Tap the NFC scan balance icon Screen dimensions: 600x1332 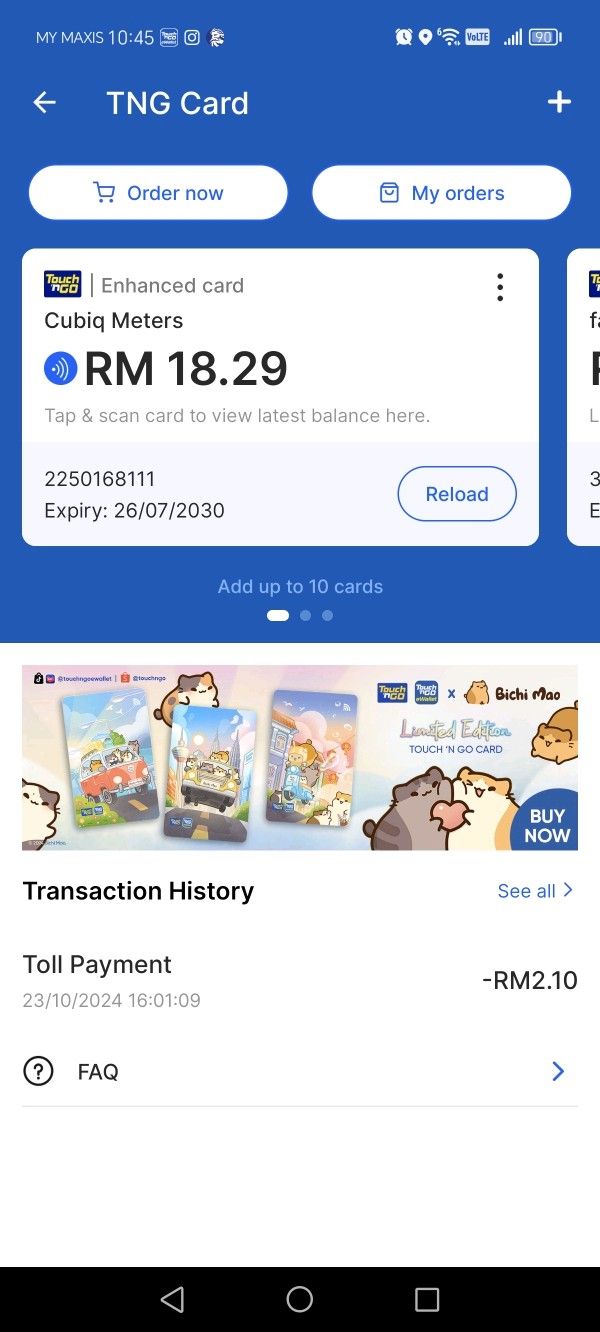click(x=61, y=369)
